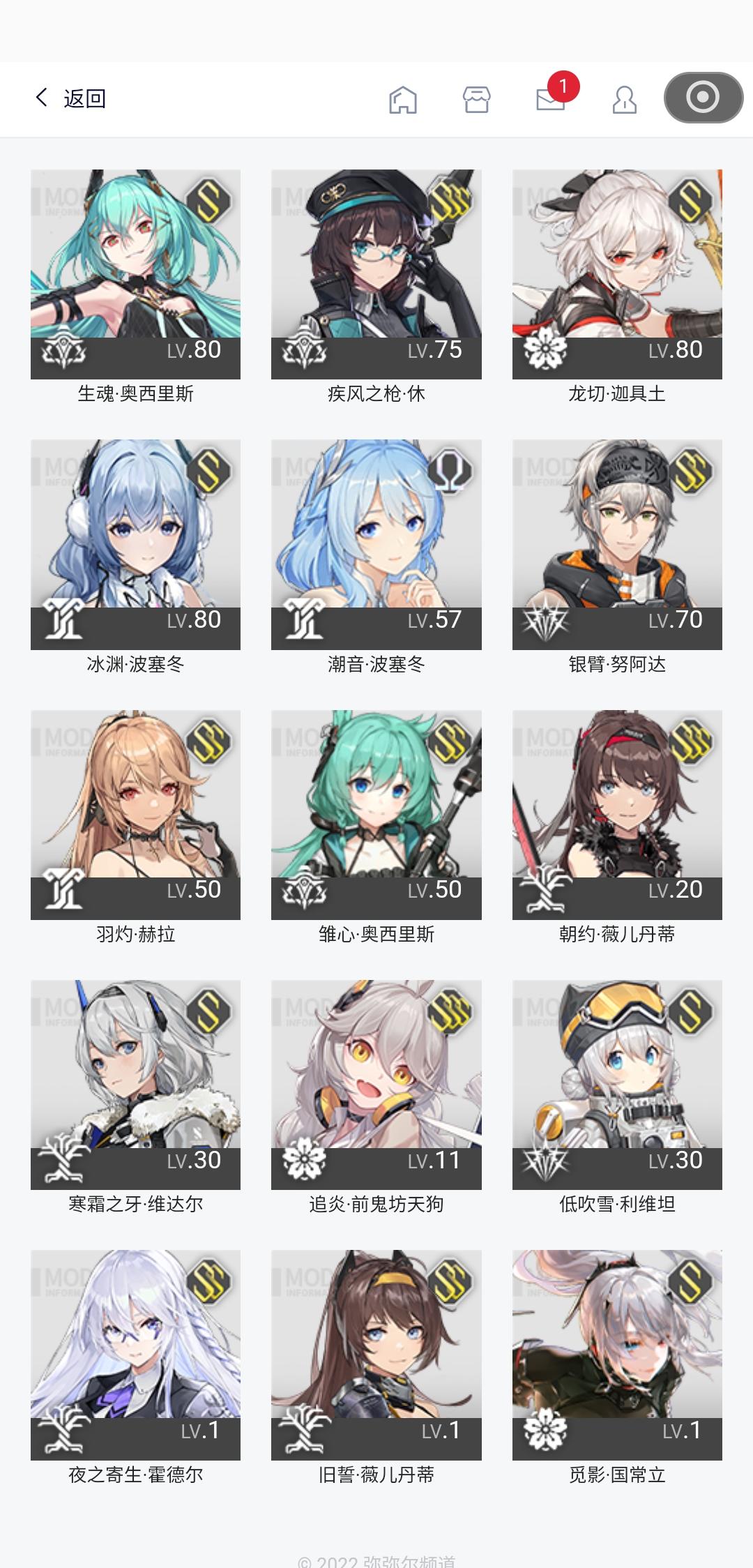Click the SS rarity badge on 疾风之枪·休
Viewport: 753px width, 1568px height.
(x=450, y=199)
